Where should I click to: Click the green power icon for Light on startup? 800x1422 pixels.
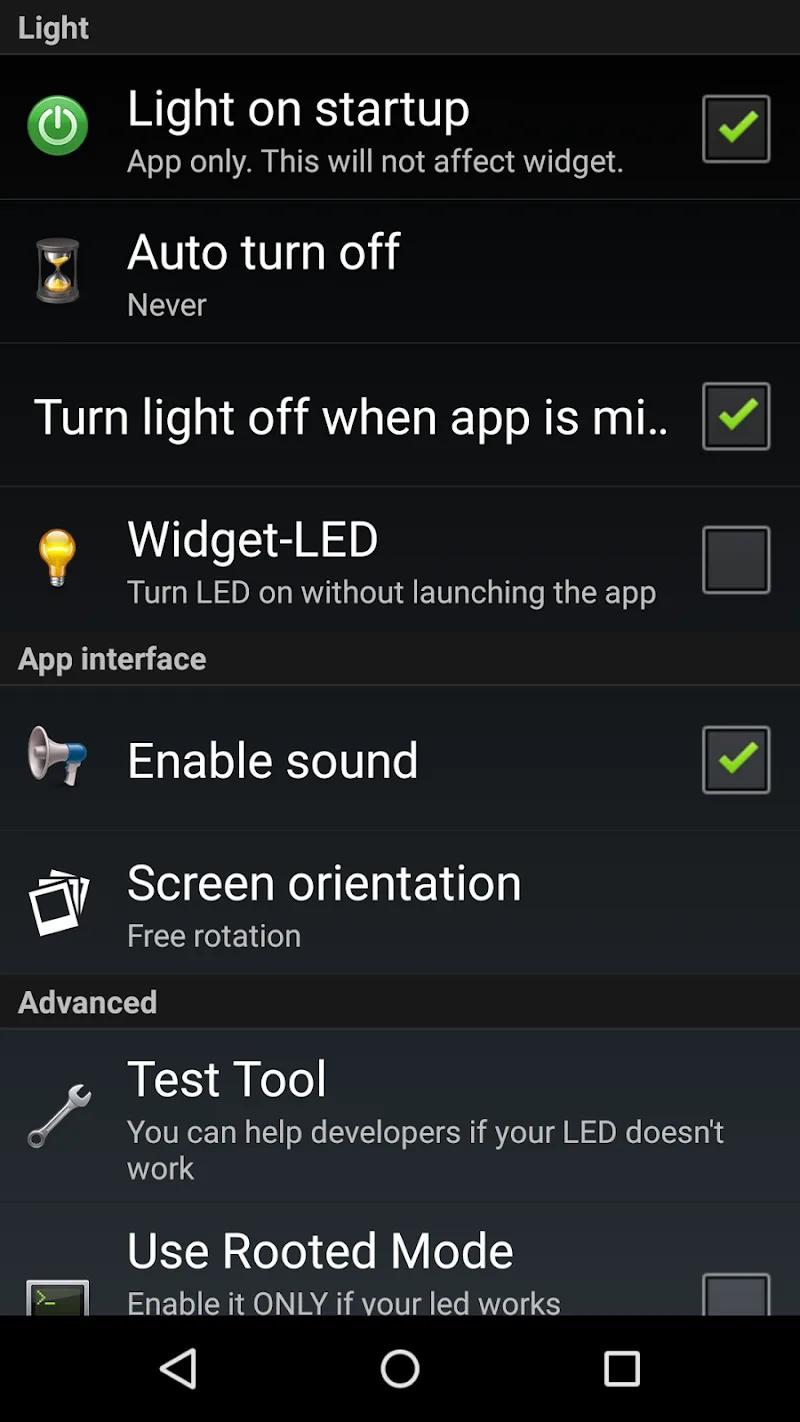pos(57,126)
